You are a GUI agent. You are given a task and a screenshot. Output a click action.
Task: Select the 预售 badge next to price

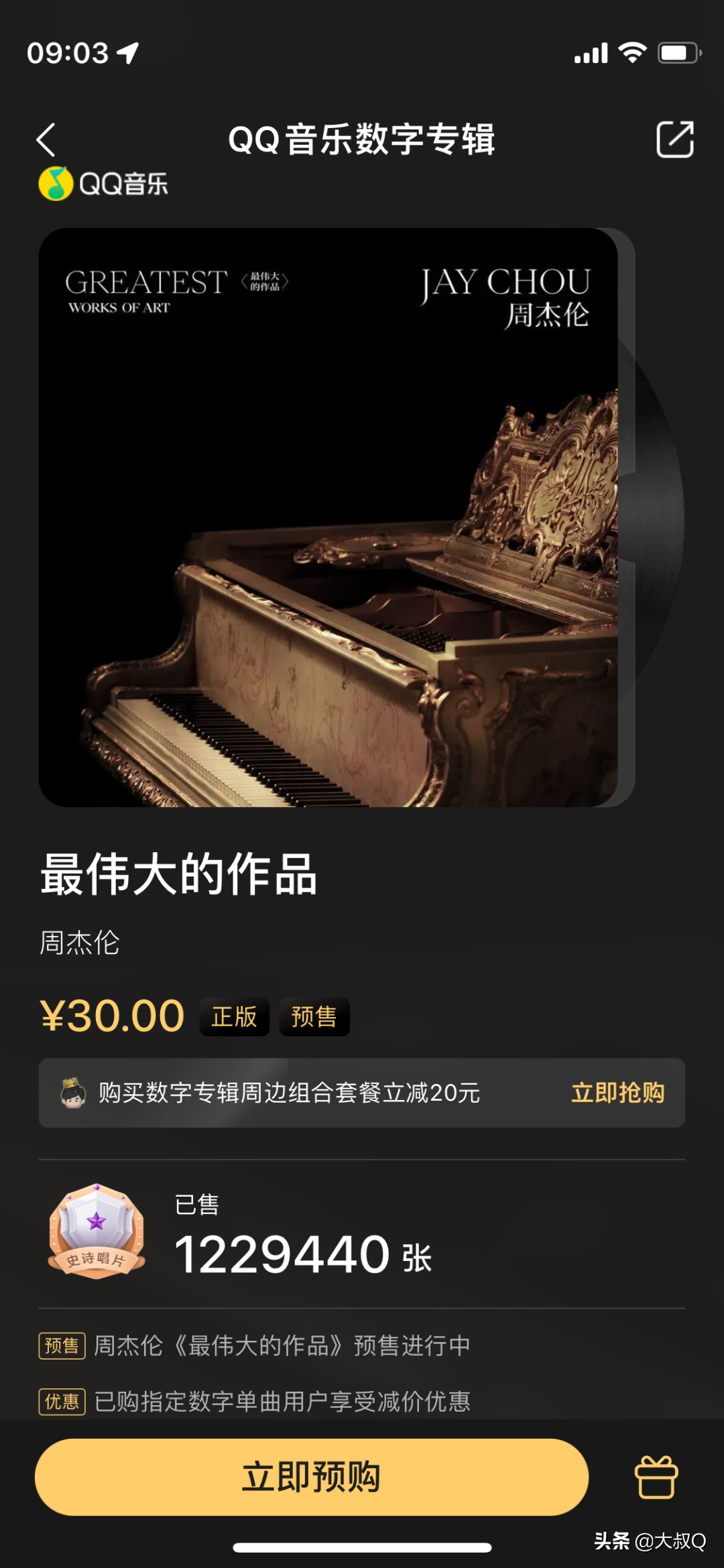(x=314, y=1016)
